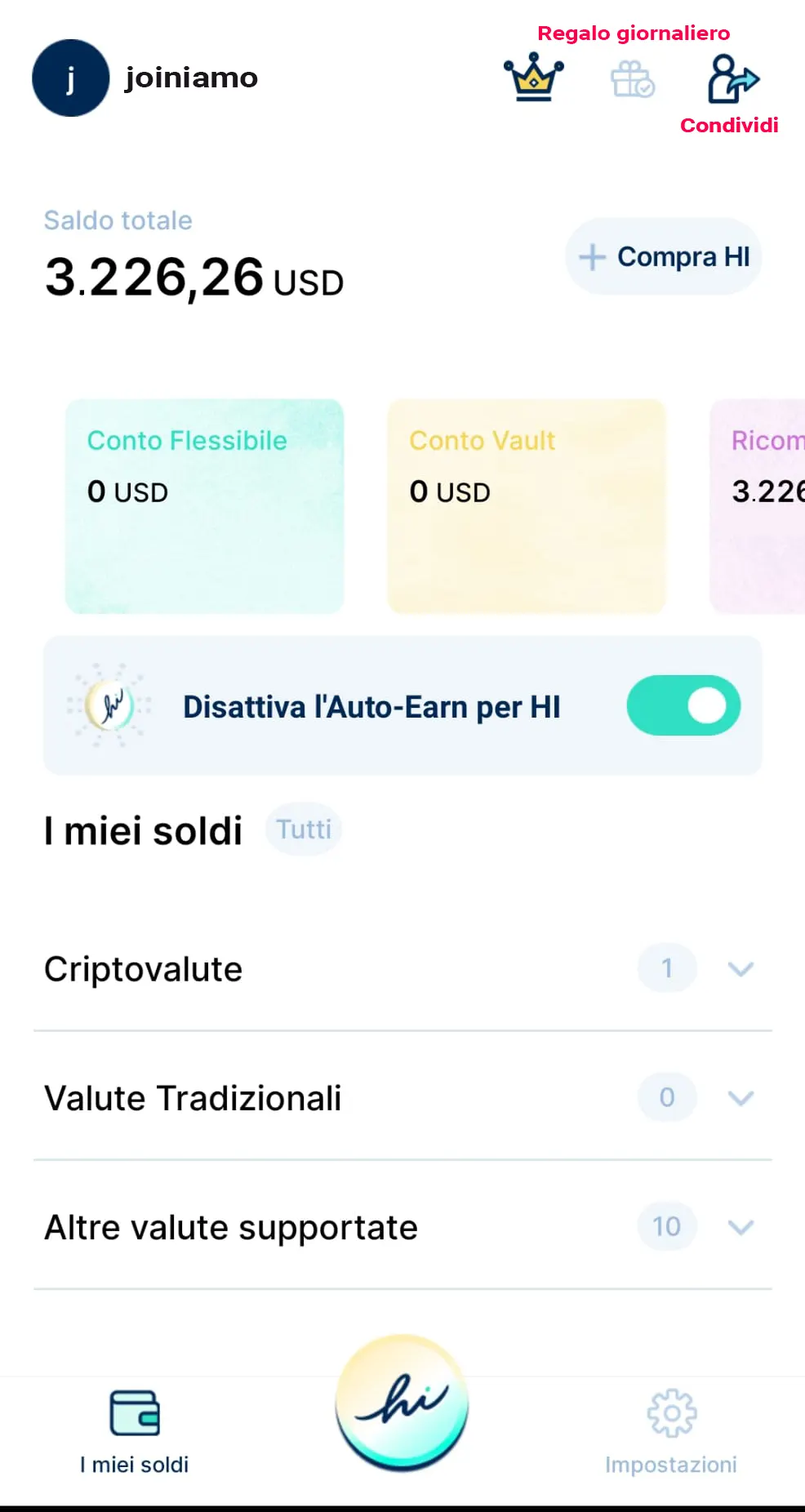Open the Conto Flessibile card
Screen dimensions: 805x1512
tap(204, 506)
